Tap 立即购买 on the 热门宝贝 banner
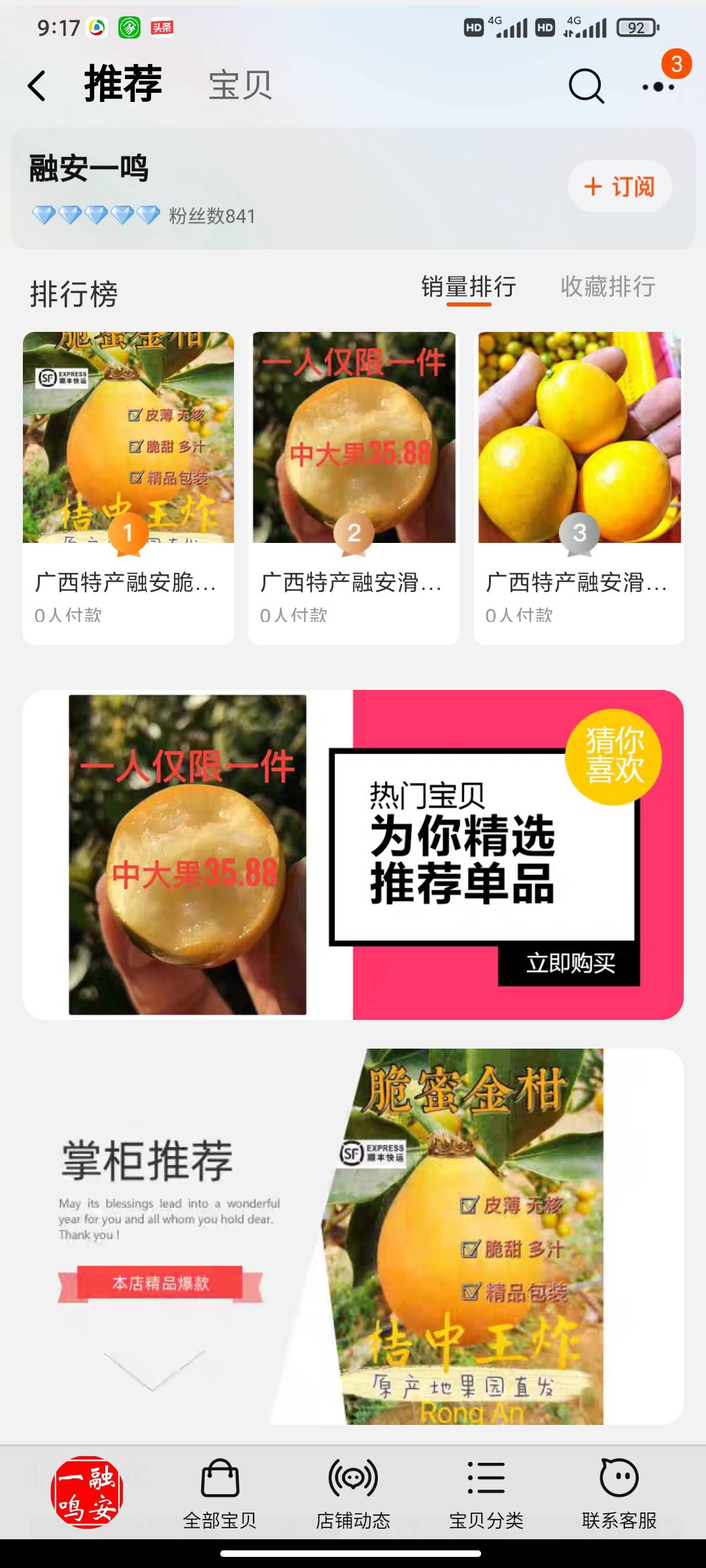Viewport: 706px width, 1568px height. coord(569,963)
